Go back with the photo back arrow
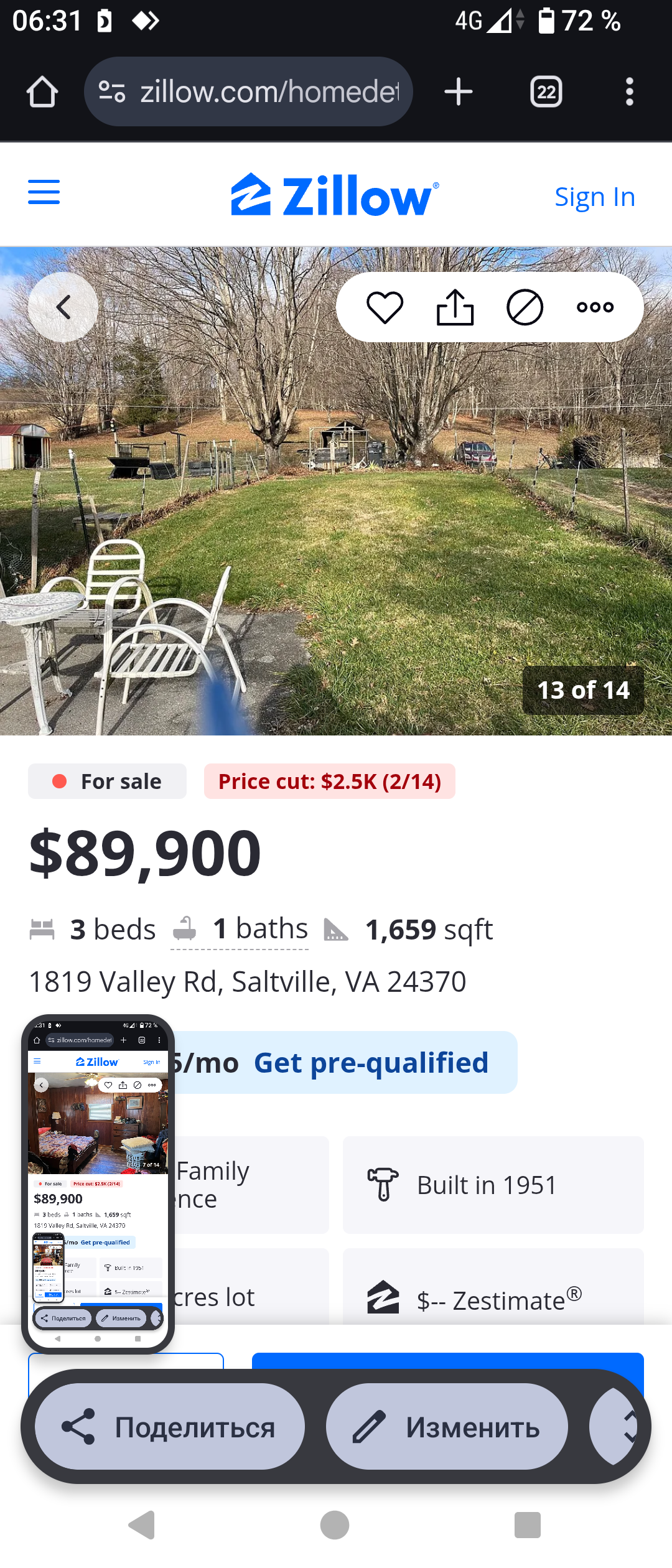672x1568 pixels. point(63,307)
